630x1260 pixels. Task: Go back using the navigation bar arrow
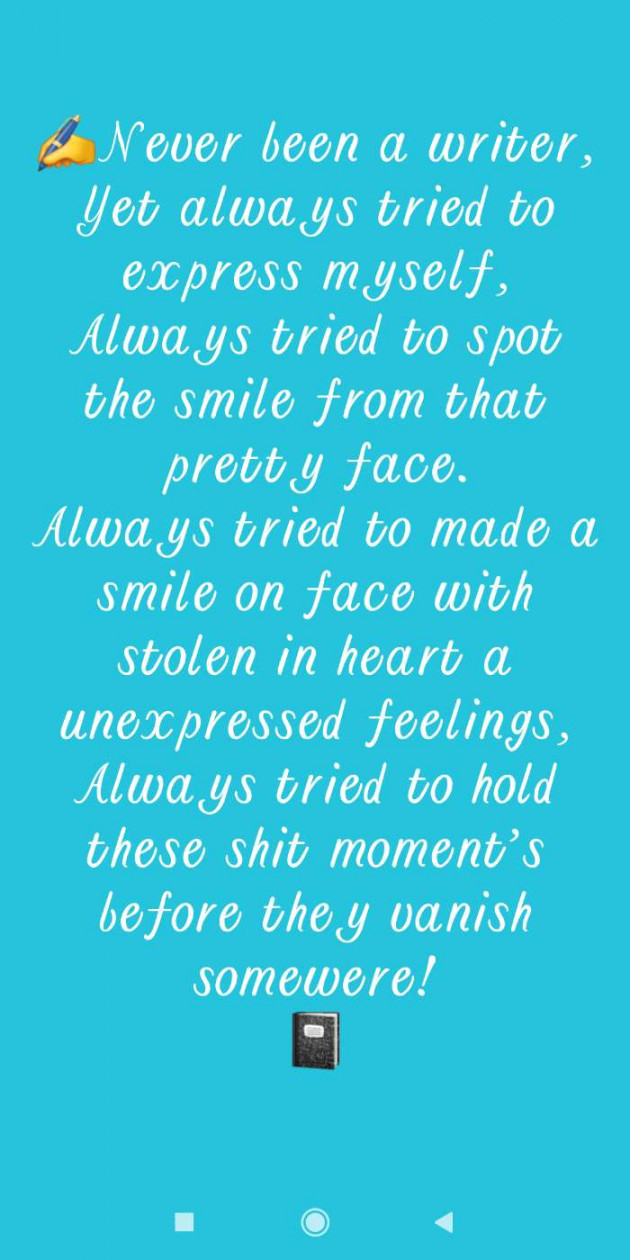pyautogui.click(x=444, y=1221)
